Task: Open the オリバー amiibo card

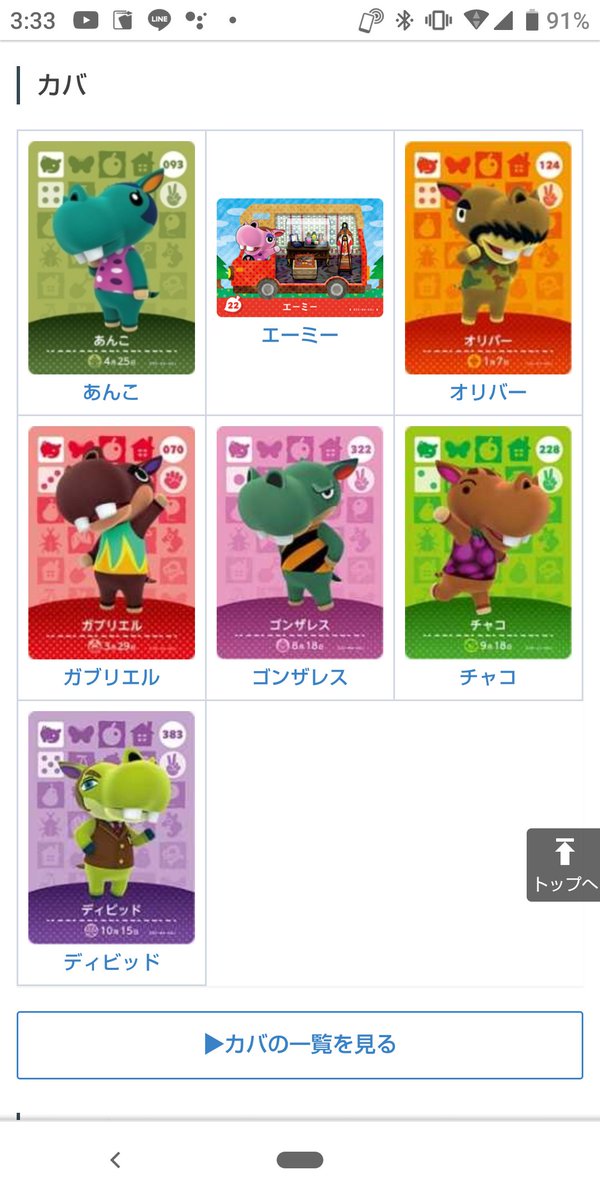Action: 488,258
